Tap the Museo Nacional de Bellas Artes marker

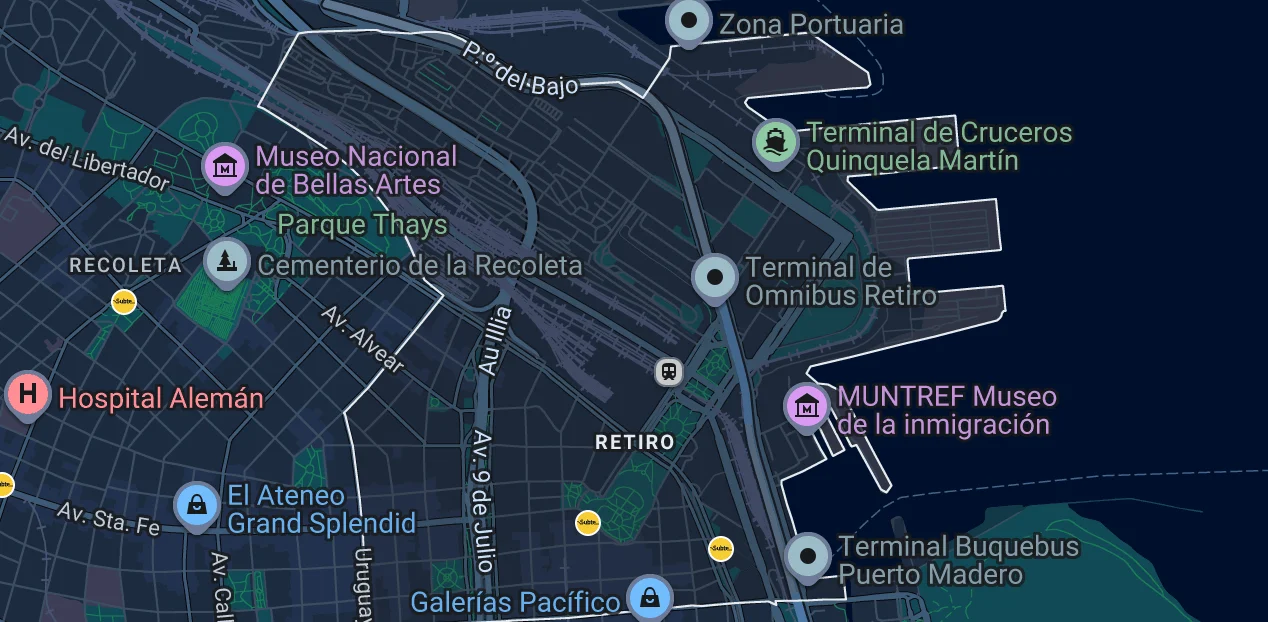(225, 167)
